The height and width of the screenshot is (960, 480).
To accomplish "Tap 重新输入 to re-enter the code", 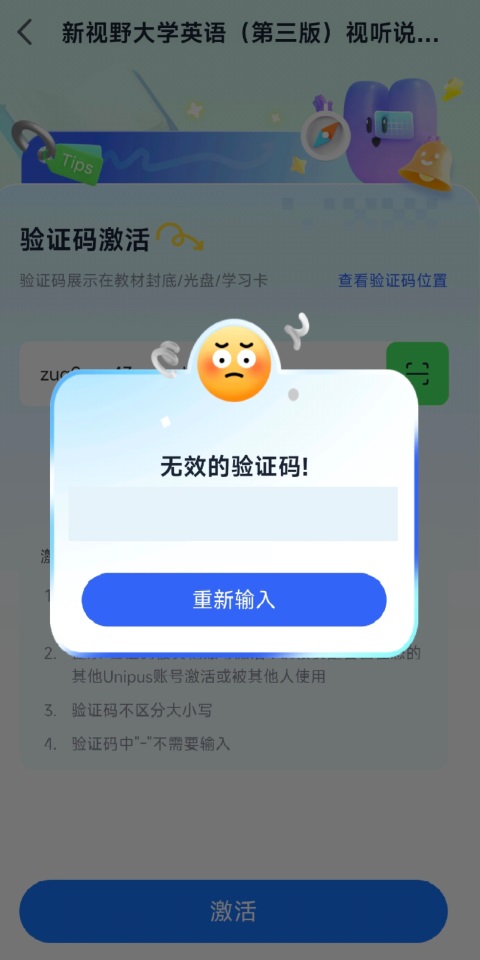I will pyautogui.click(x=234, y=599).
